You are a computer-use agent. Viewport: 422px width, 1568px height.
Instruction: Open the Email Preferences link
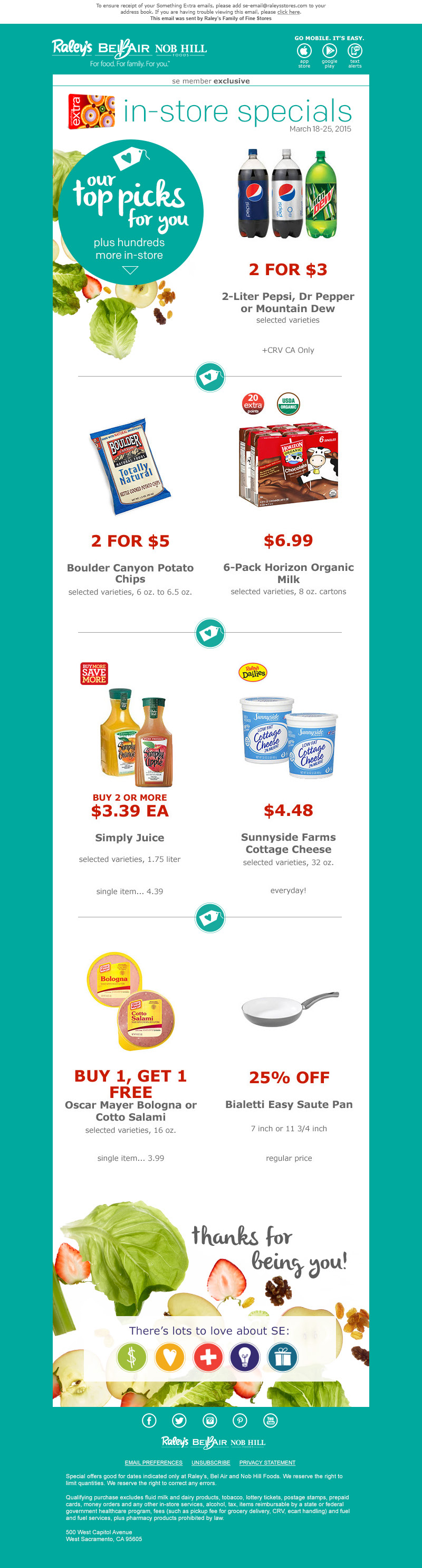tap(153, 1462)
